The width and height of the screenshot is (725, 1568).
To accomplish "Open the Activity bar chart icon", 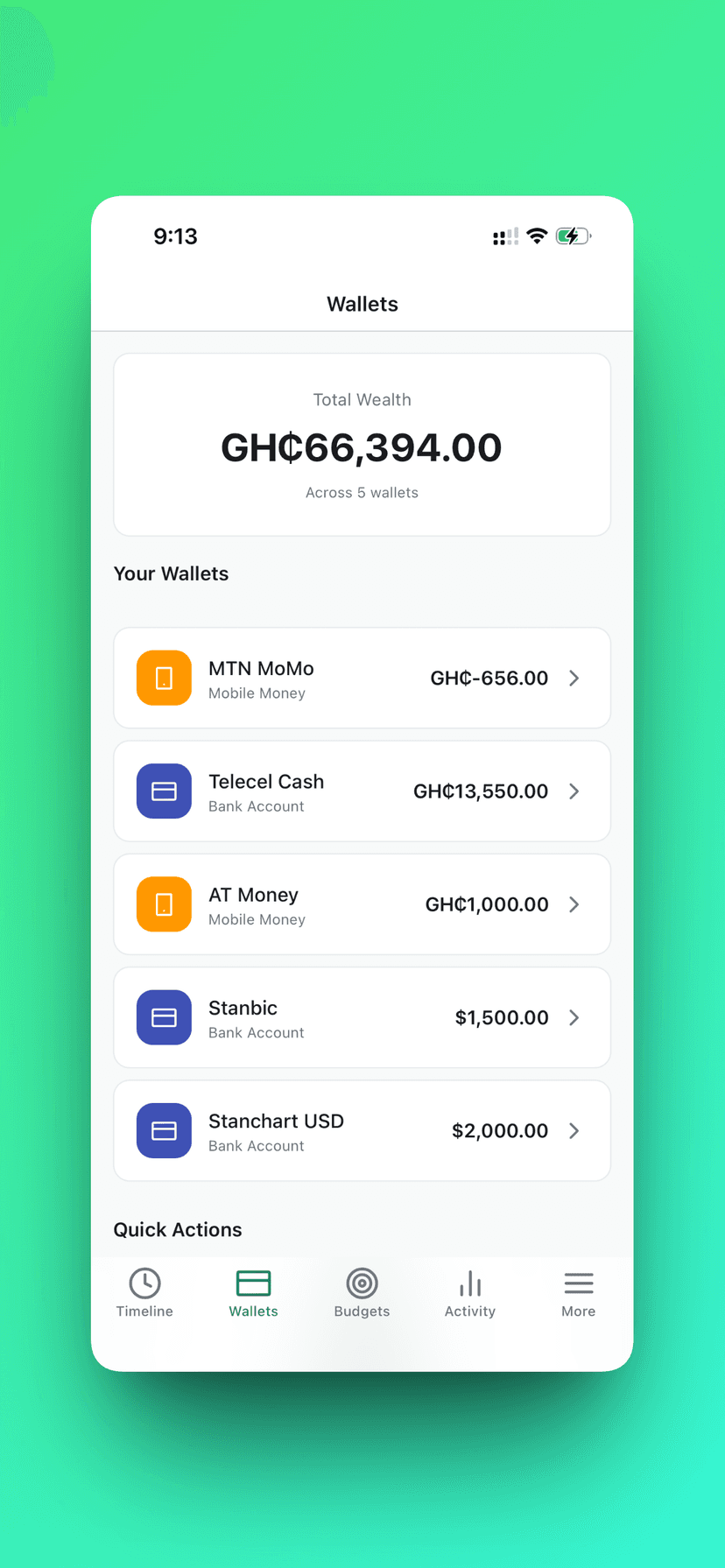I will pos(470,1283).
